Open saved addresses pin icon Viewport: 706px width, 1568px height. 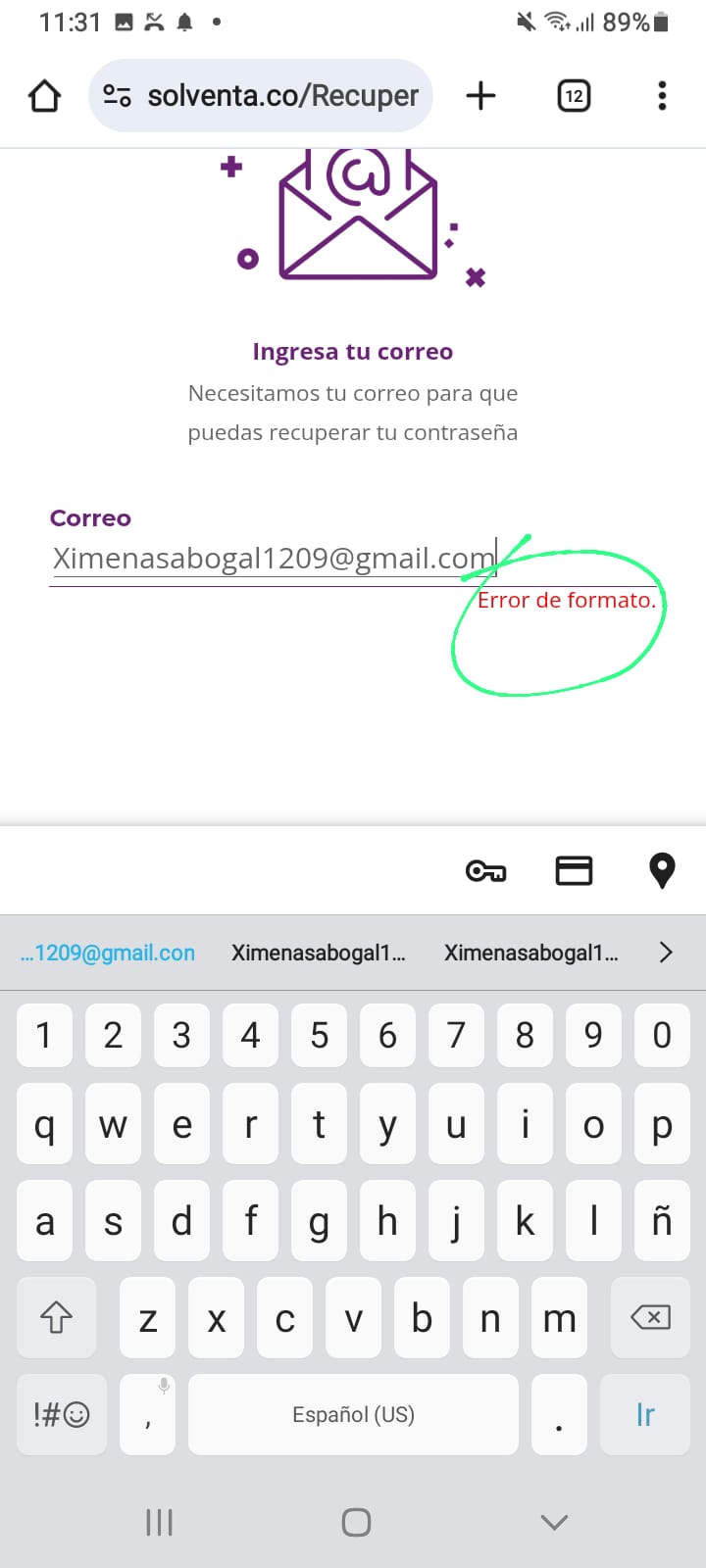662,870
